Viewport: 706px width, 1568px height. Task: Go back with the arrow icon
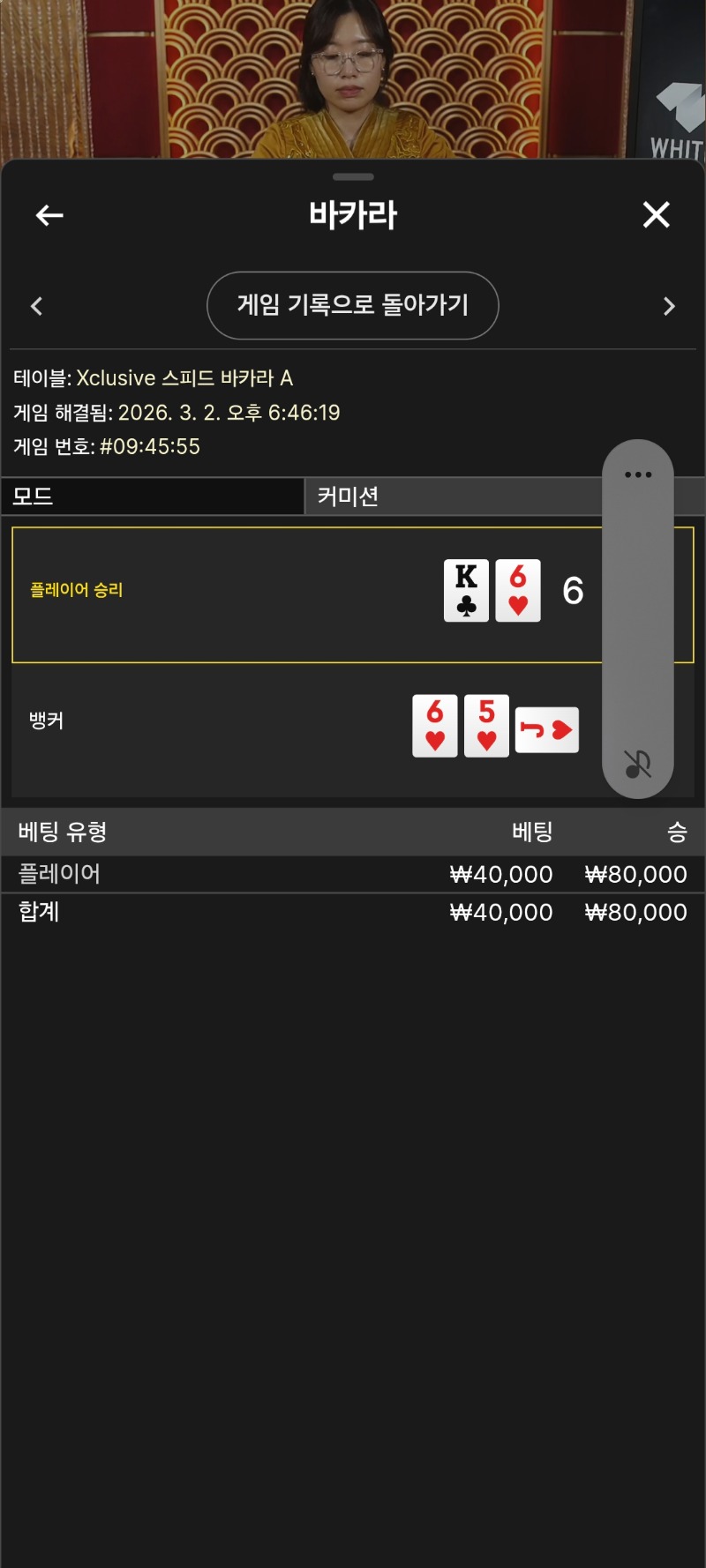tap(49, 215)
